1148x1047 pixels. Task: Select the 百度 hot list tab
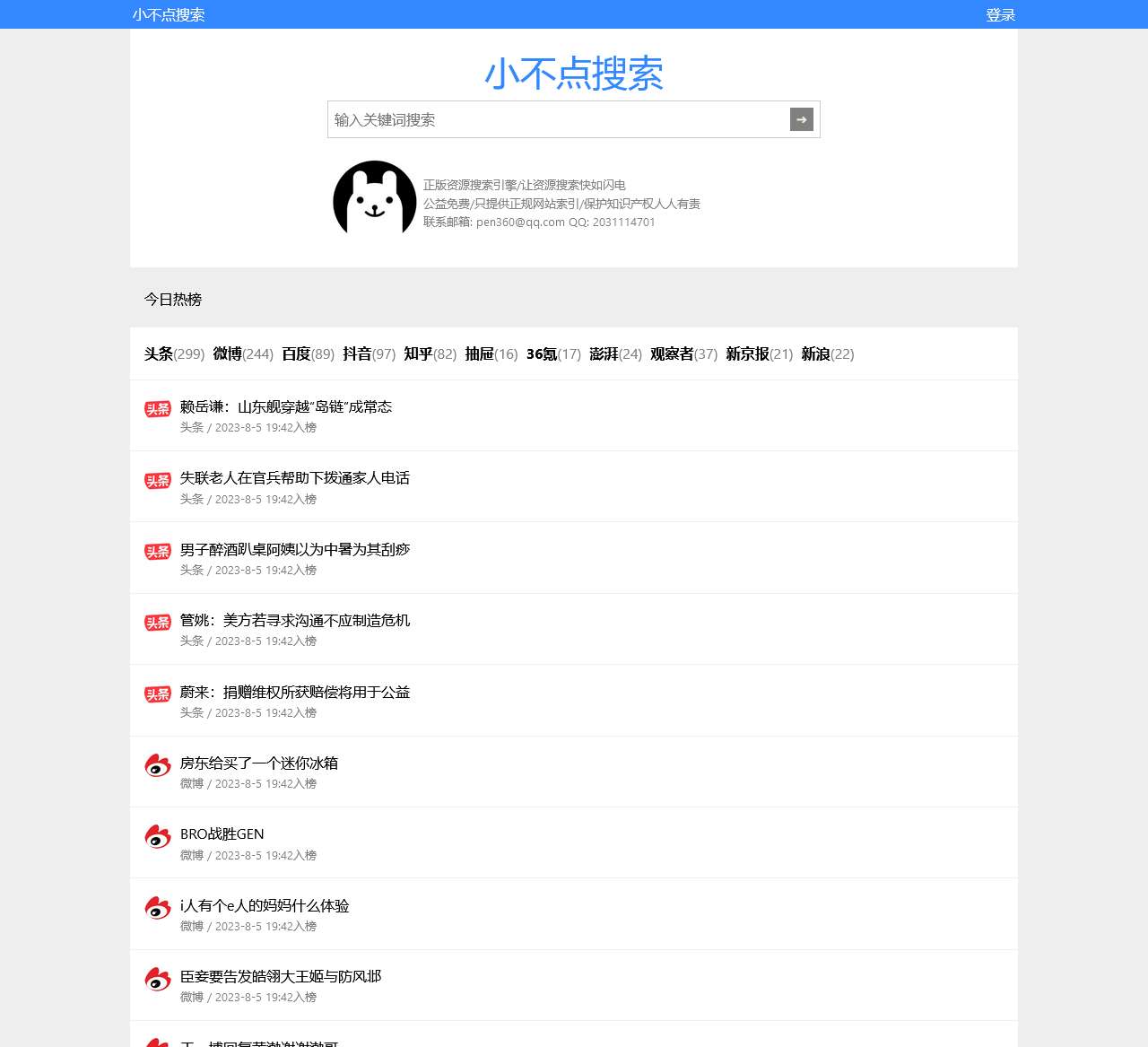[x=308, y=353]
